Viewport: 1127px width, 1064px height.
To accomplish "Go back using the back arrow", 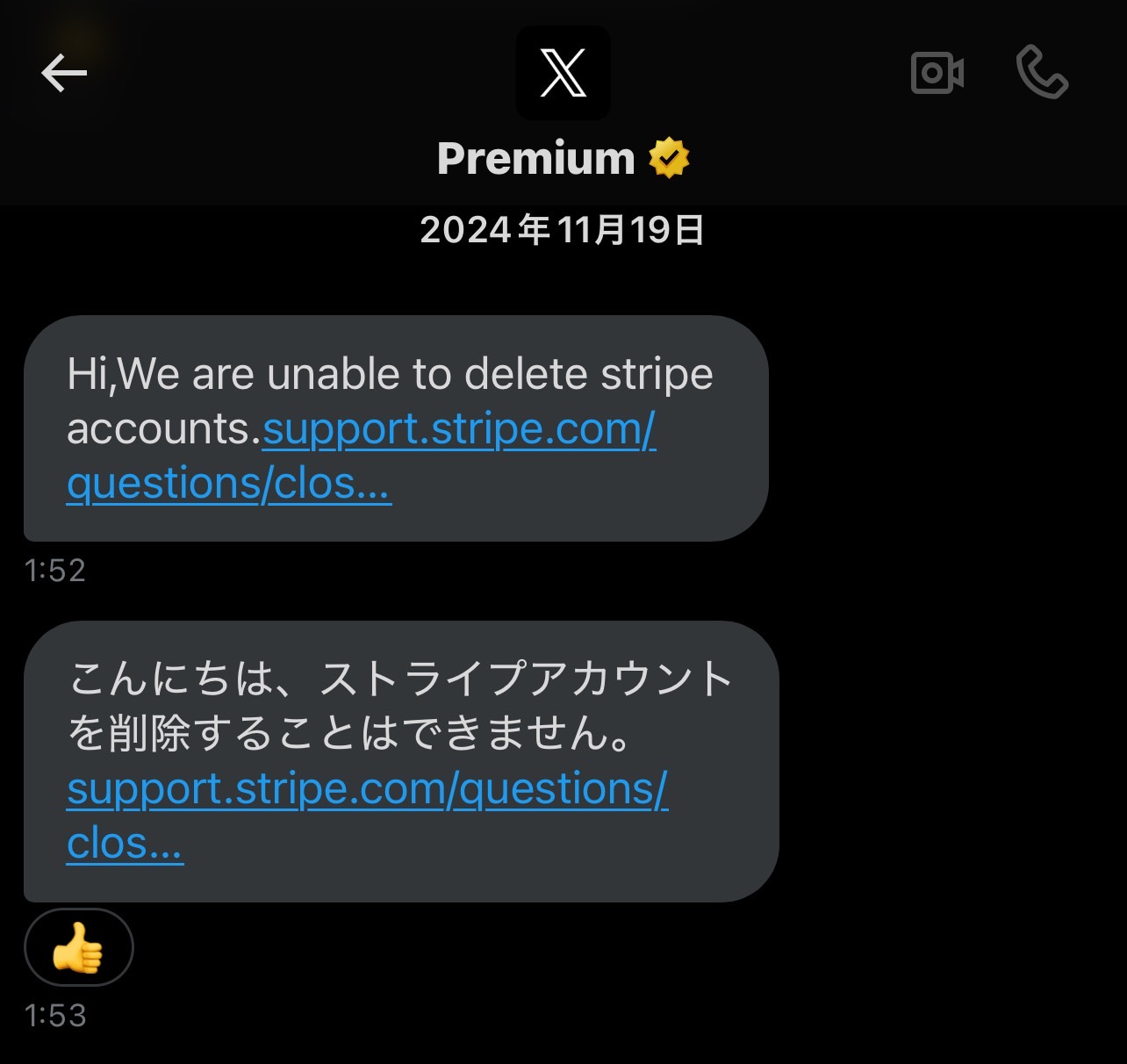I will [x=64, y=73].
